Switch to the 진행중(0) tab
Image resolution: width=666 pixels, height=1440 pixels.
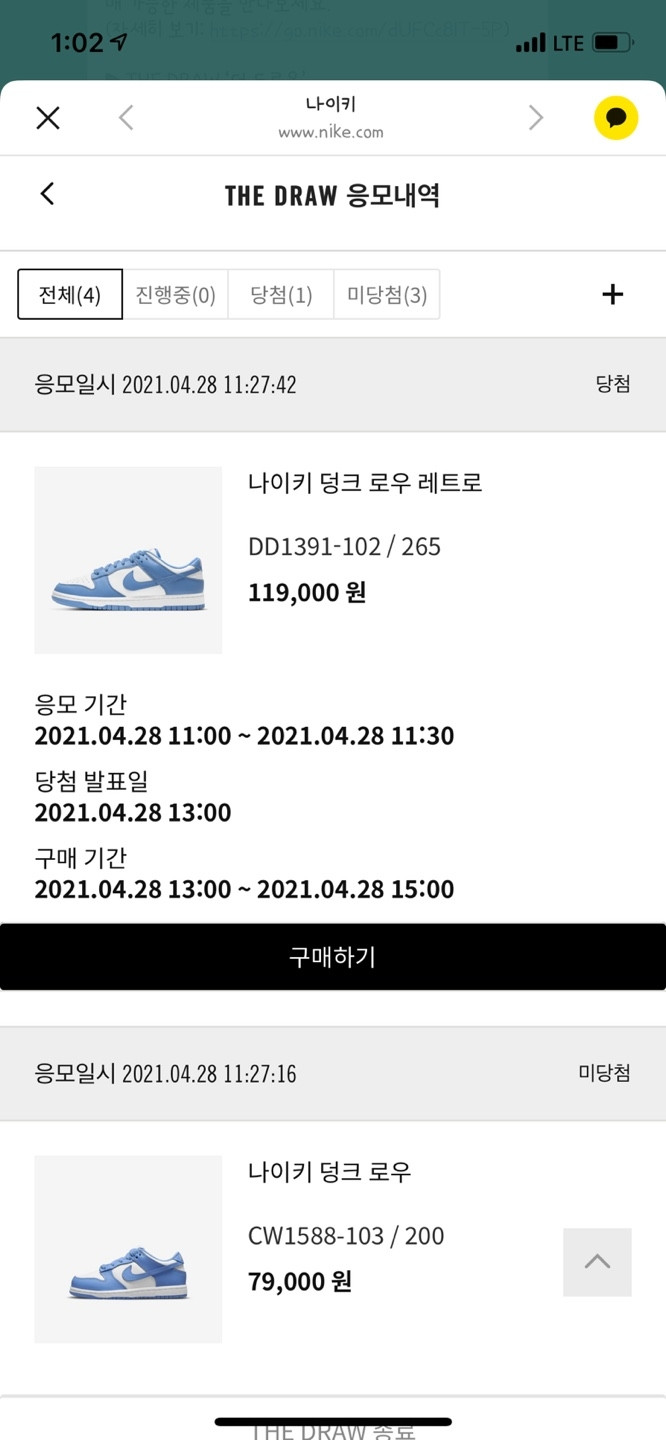[x=176, y=295]
